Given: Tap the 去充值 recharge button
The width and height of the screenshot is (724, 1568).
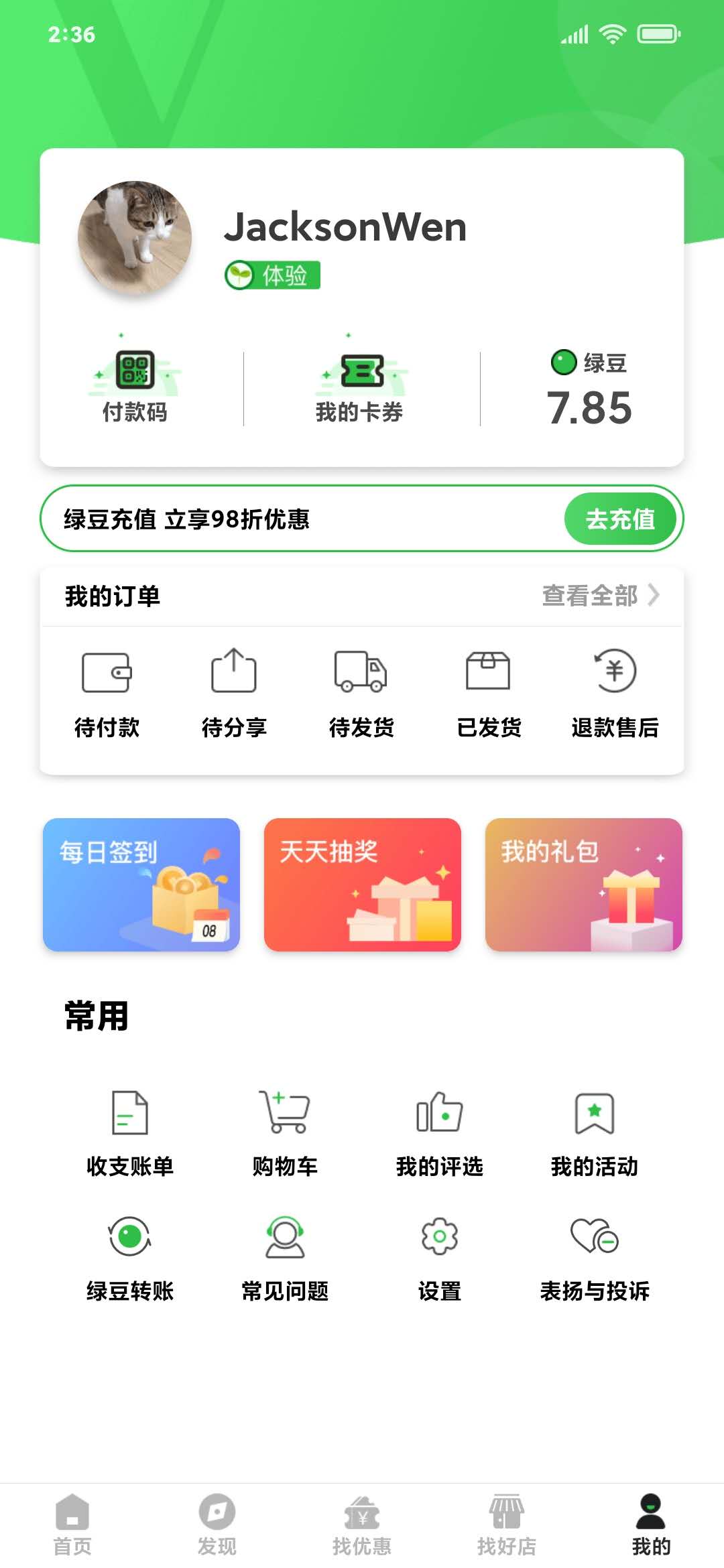Looking at the screenshot, I should [x=619, y=519].
